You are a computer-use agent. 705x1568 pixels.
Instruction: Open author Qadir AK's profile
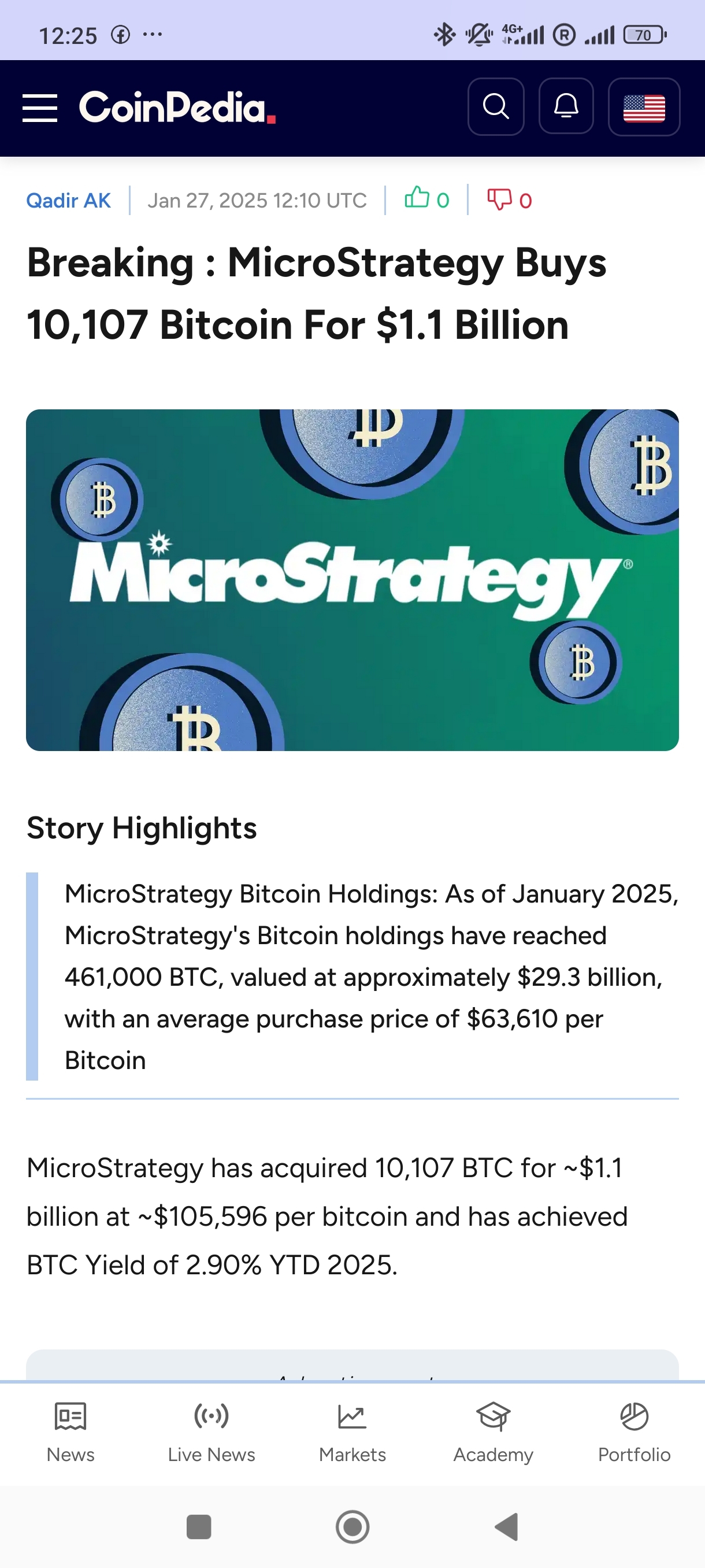pyautogui.click(x=68, y=200)
